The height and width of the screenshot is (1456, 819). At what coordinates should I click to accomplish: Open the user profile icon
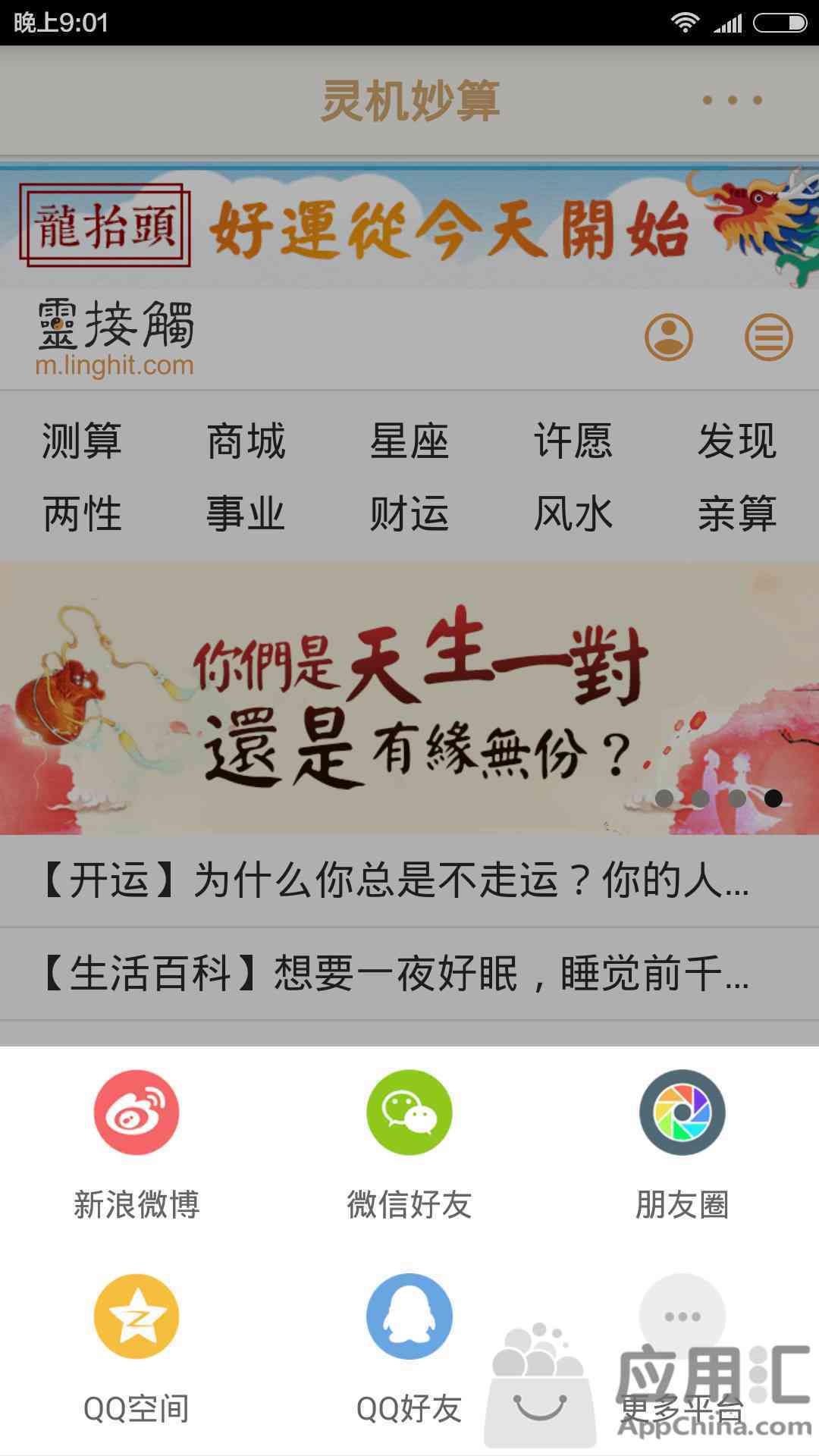pos(668,337)
